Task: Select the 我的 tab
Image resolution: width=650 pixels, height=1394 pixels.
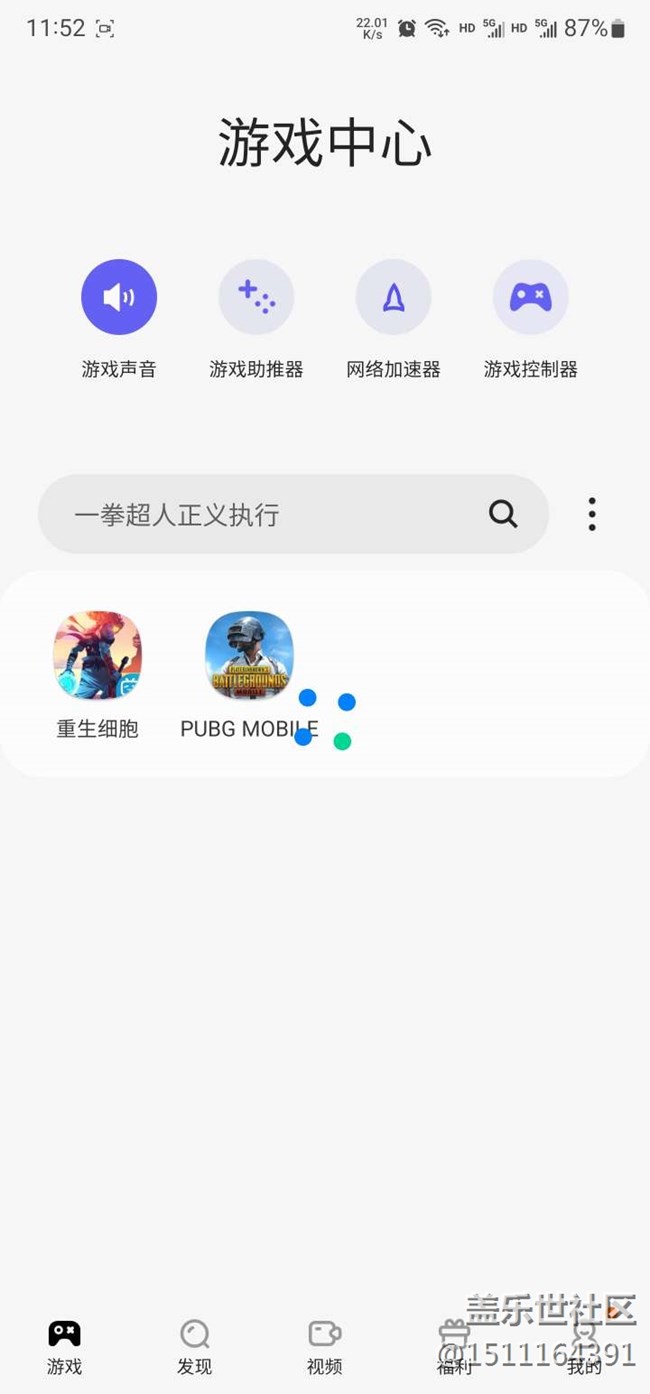Action: (x=585, y=1346)
